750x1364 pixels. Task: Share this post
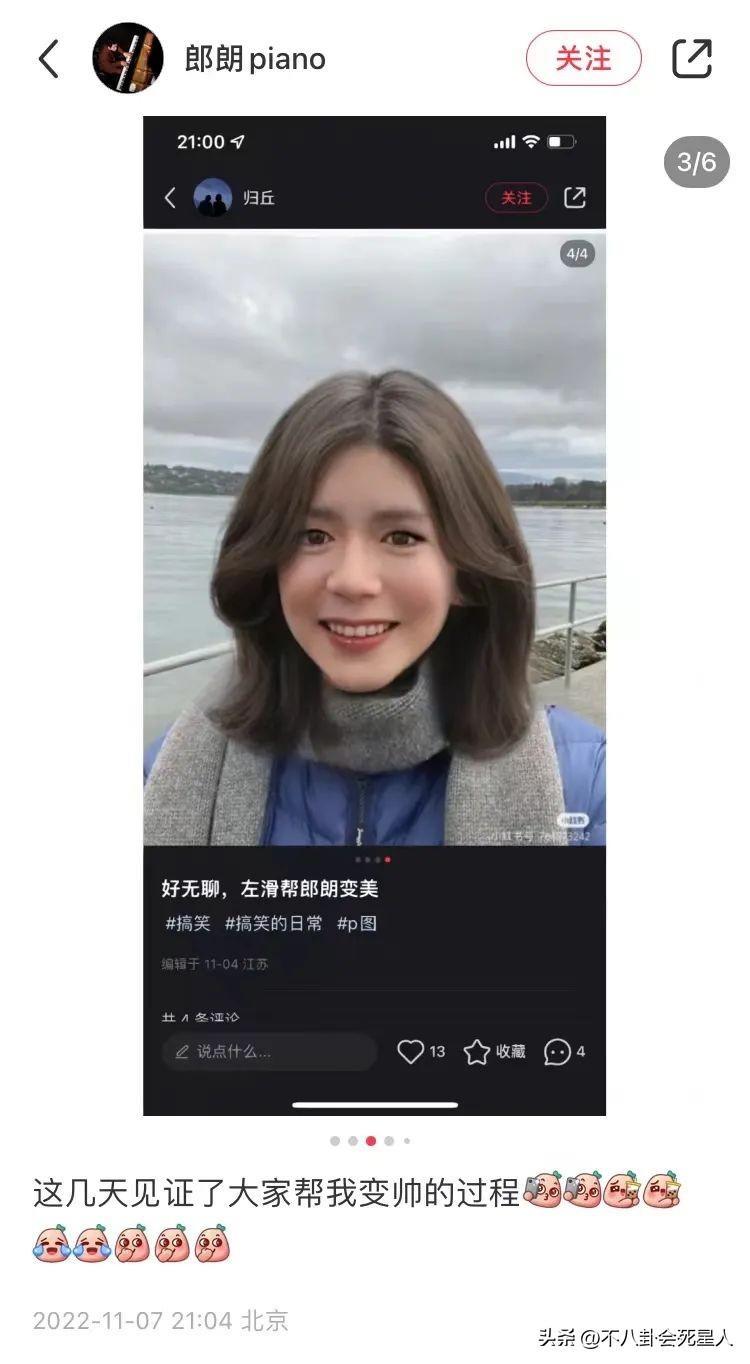tap(692, 58)
